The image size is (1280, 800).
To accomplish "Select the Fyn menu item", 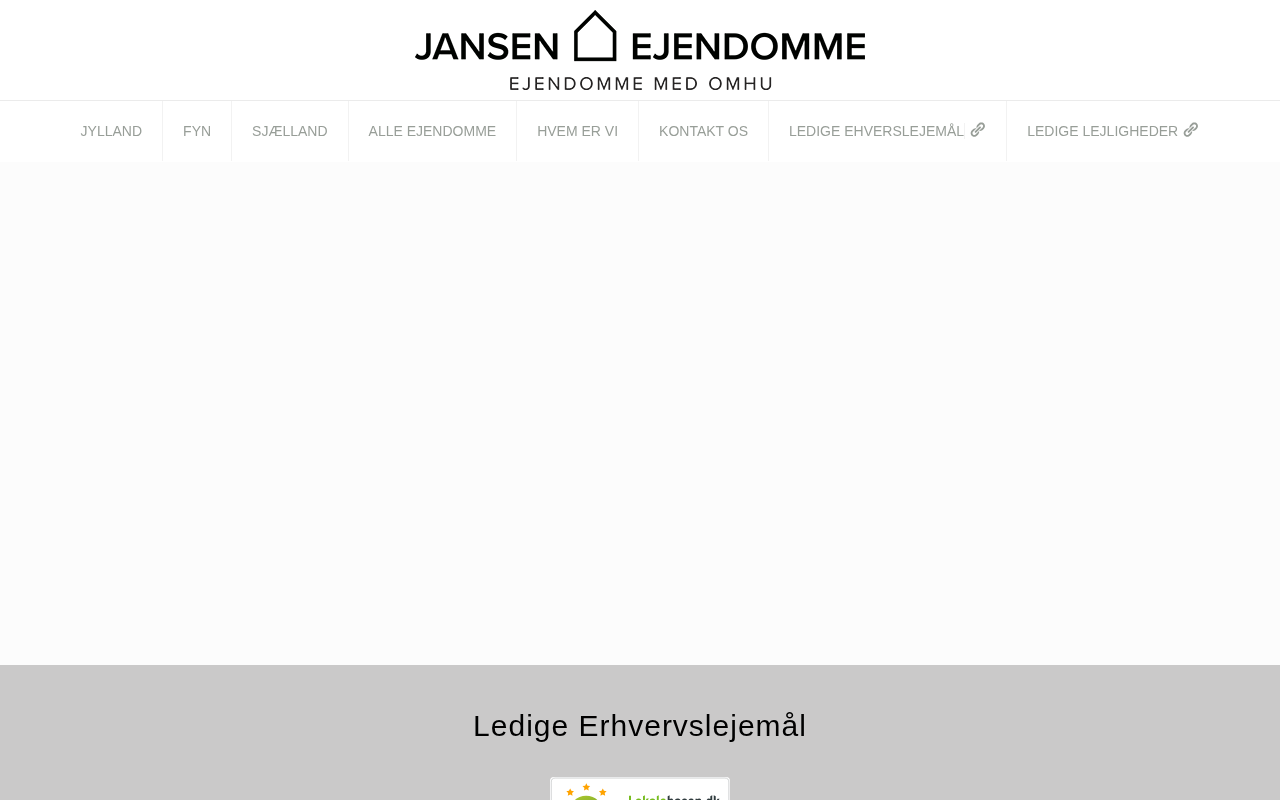I will click(197, 131).
